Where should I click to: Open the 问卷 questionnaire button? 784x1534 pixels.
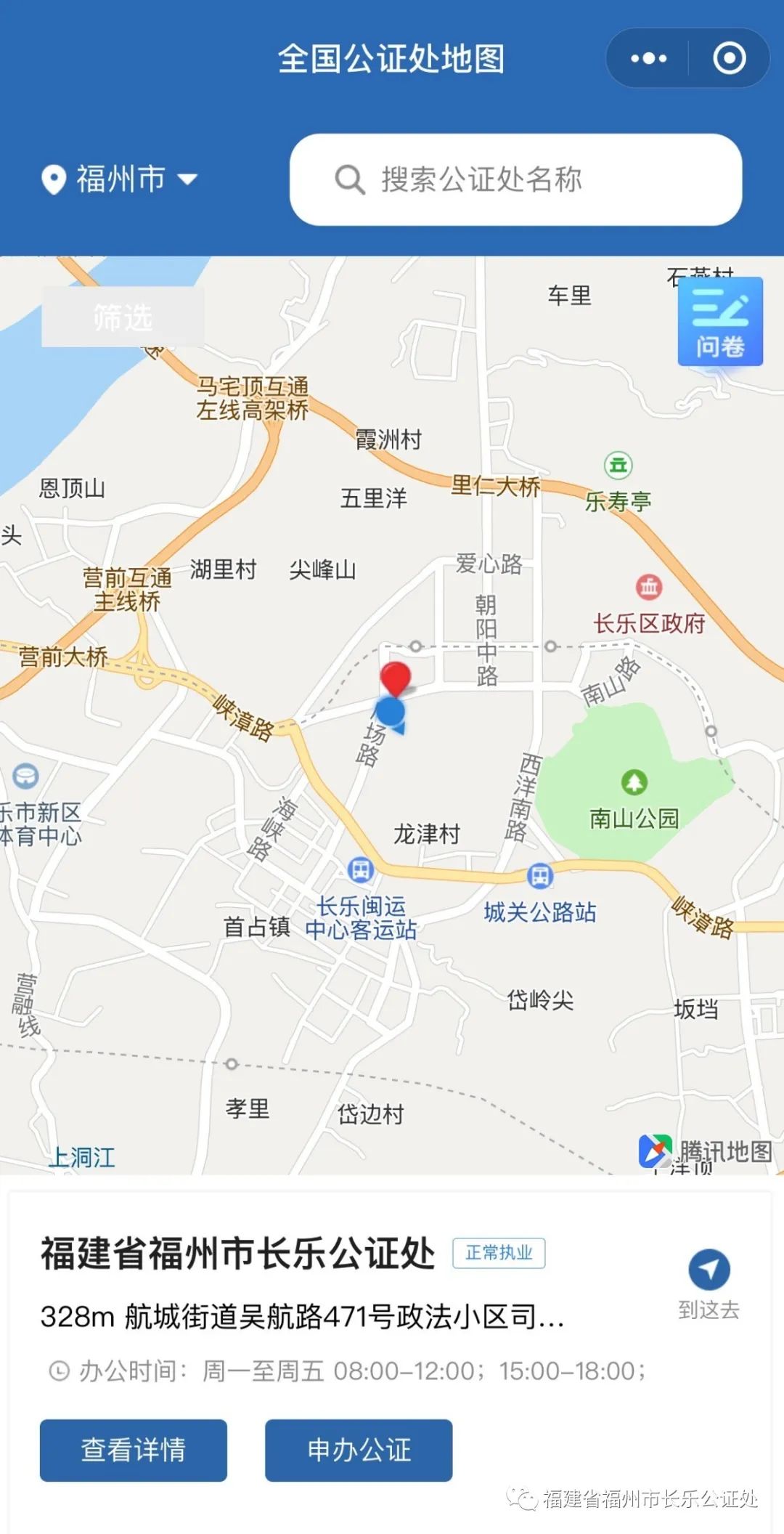(x=720, y=321)
